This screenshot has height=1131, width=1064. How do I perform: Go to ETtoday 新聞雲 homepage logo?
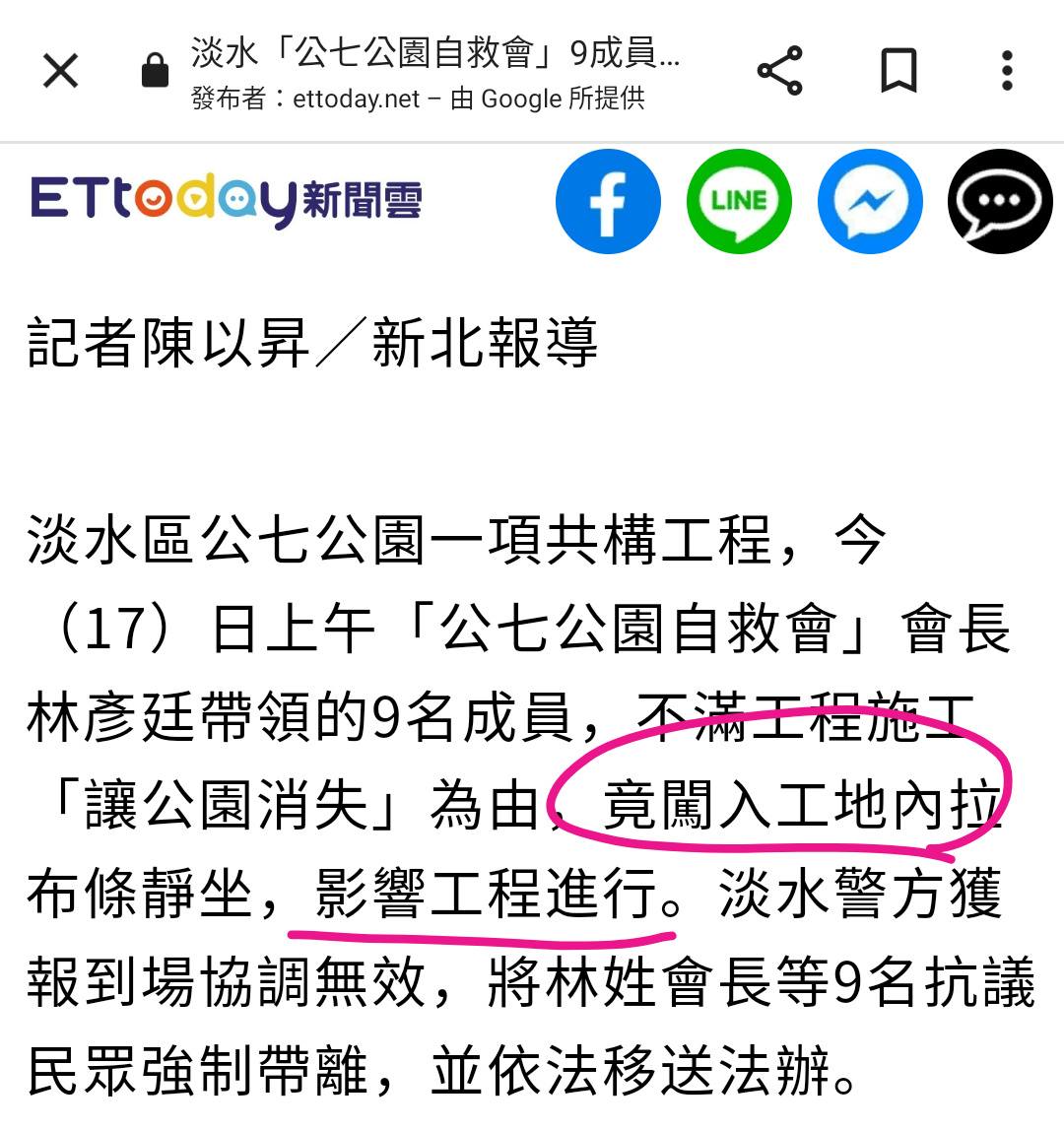pos(227,201)
